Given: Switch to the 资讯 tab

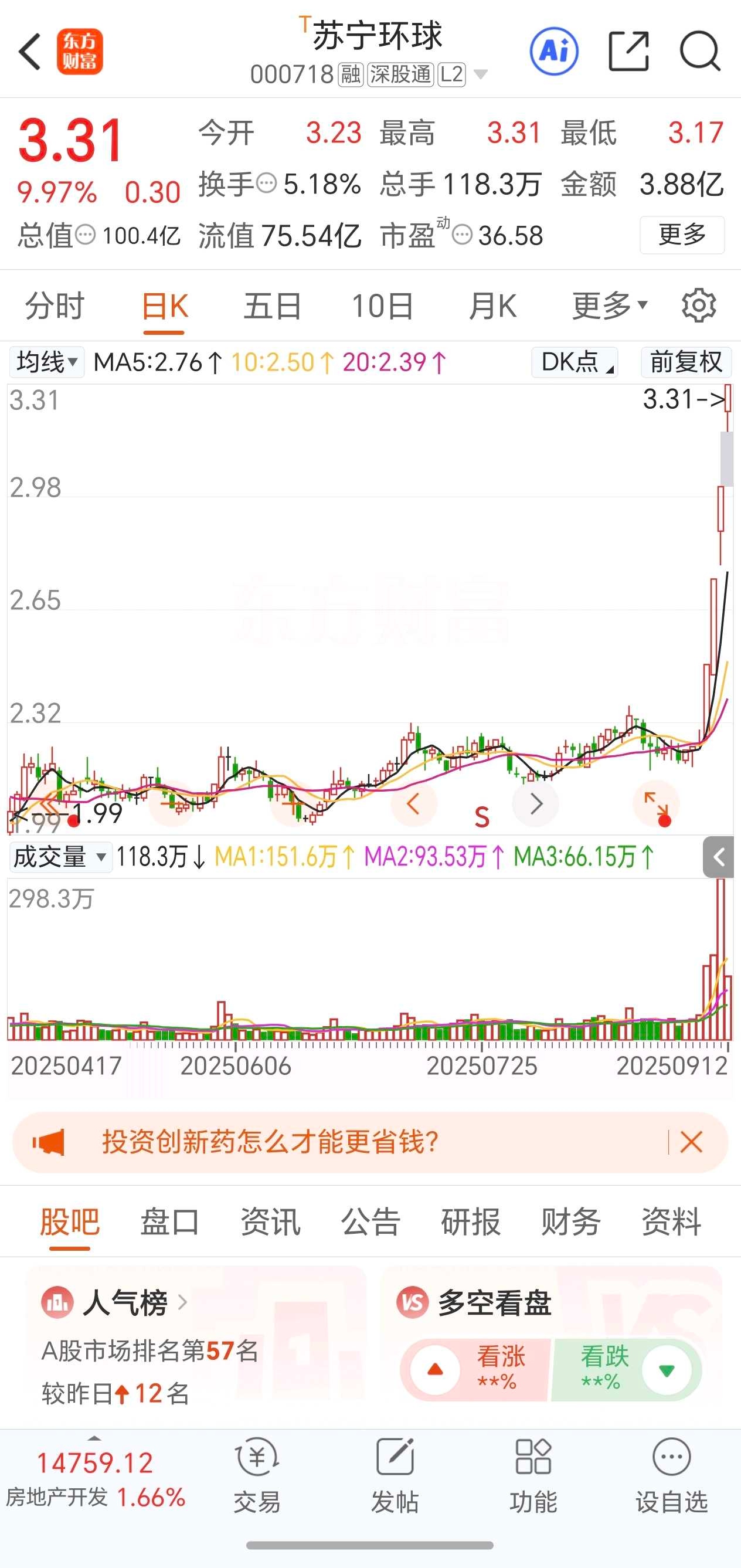Looking at the screenshot, I should [270, 1221].
